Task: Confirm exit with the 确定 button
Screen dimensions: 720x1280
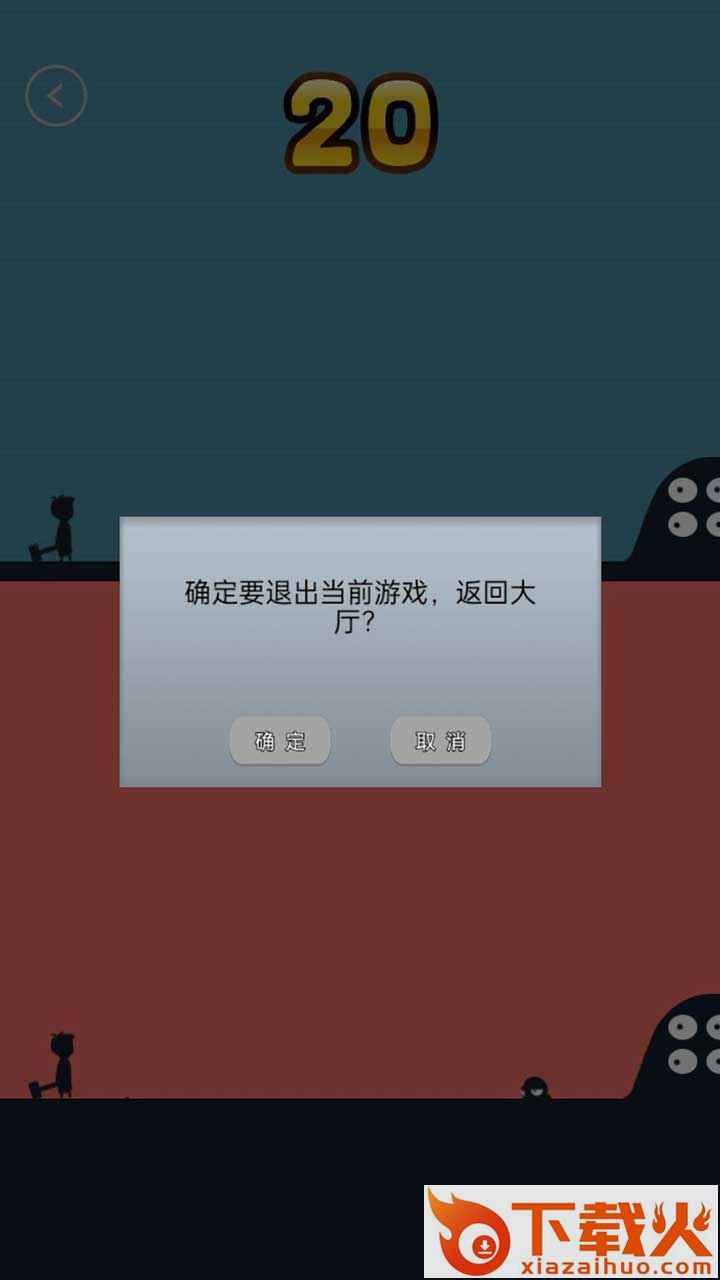Action: 280,741
